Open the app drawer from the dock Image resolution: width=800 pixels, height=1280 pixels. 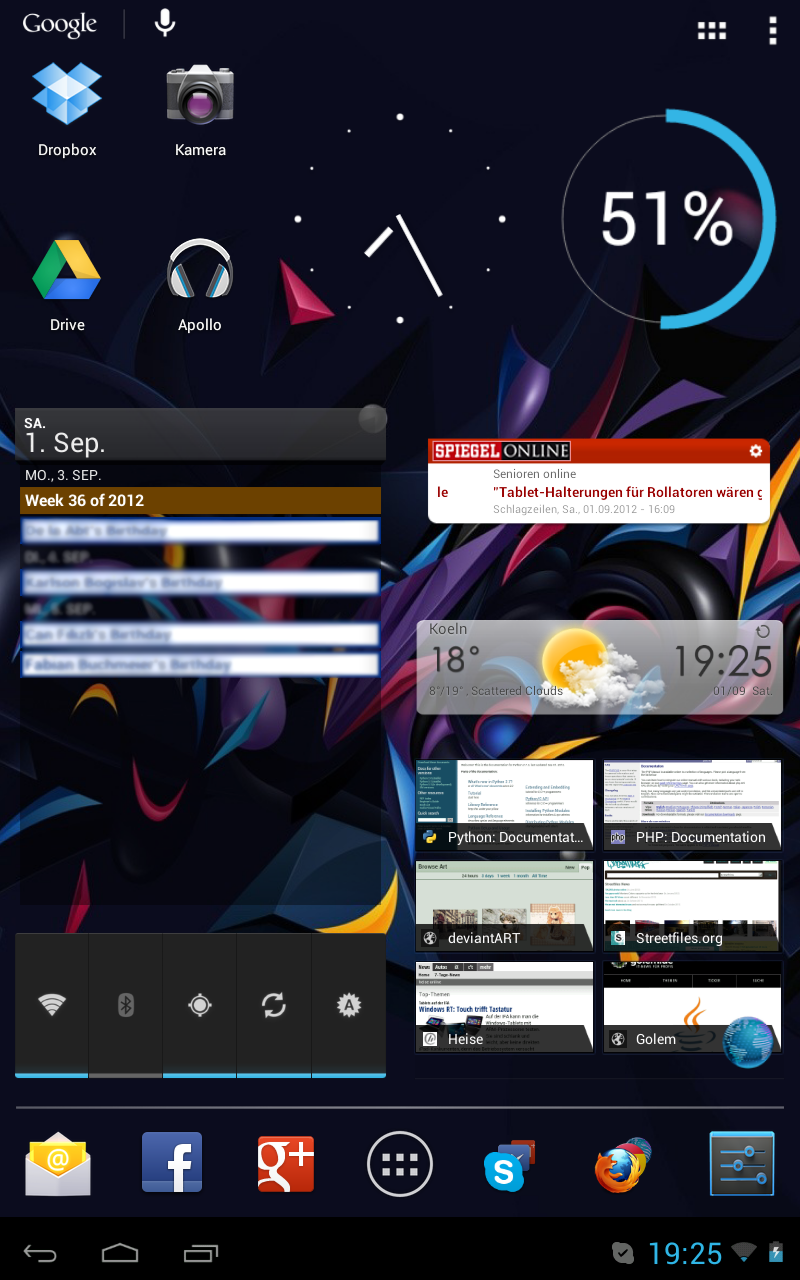[x=399, y=1164]
